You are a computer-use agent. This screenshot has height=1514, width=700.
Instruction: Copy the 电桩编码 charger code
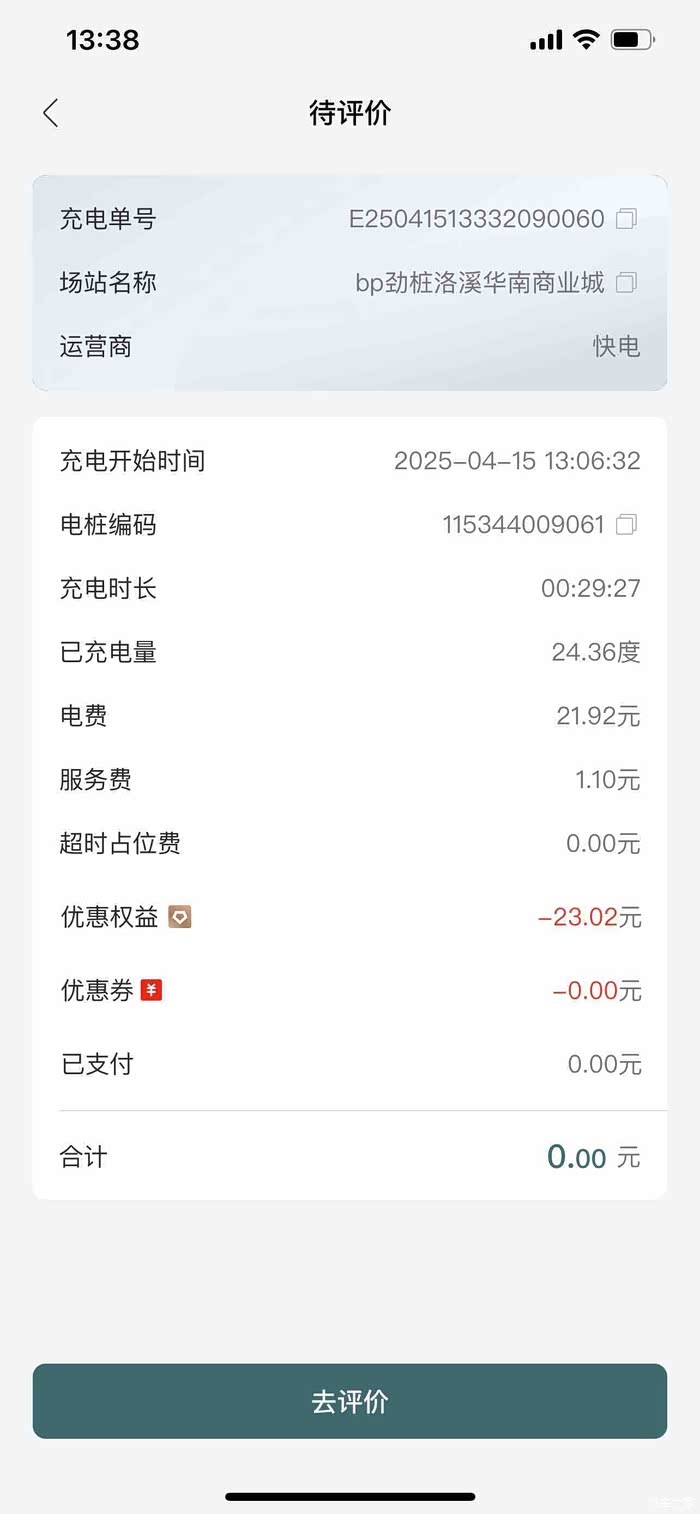pos(627,524)
